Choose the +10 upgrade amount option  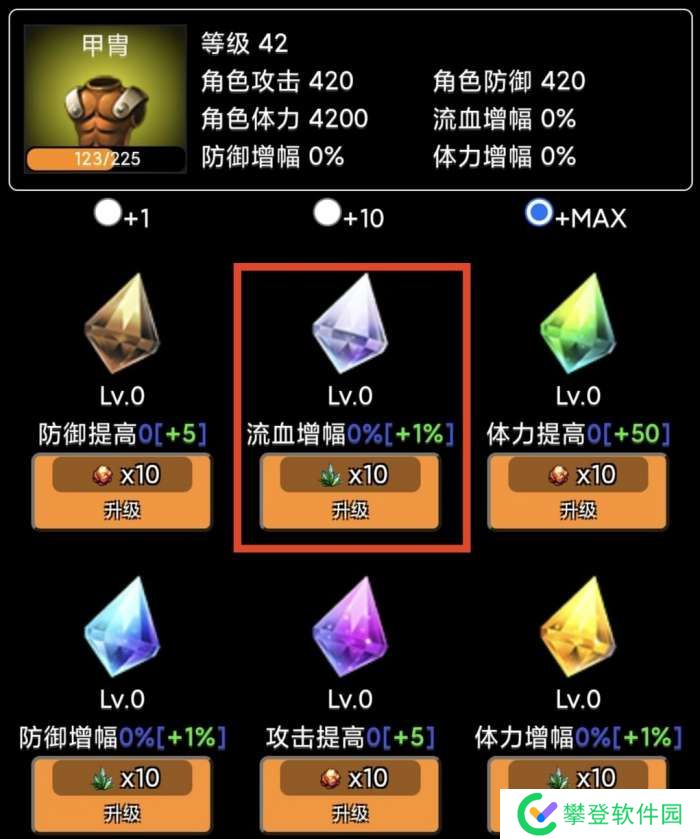click(327, 213)
